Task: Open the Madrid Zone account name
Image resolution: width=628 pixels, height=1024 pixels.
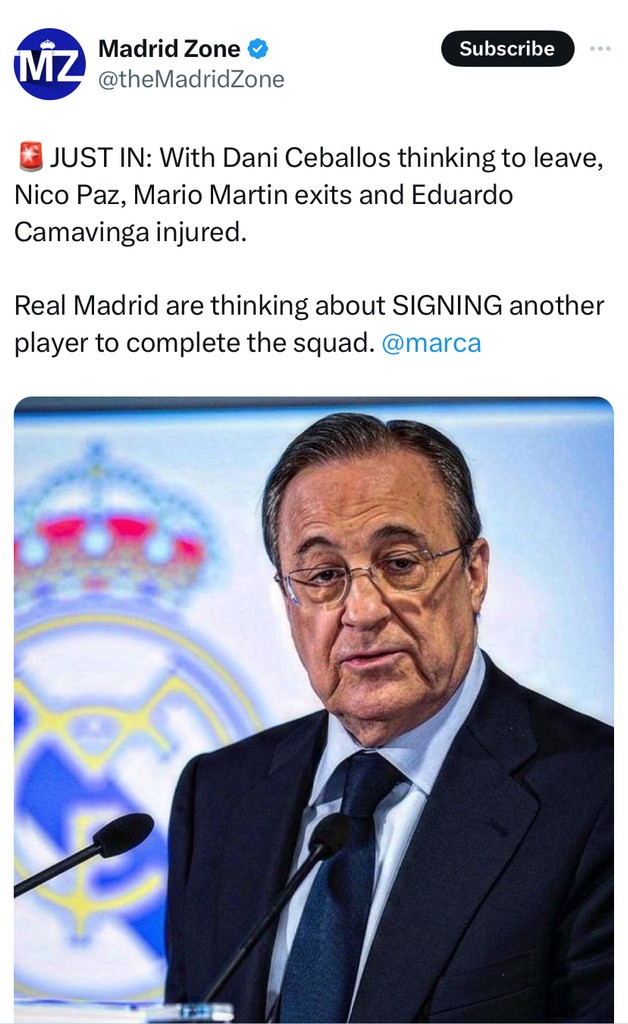Action: [x=169, y=49]
